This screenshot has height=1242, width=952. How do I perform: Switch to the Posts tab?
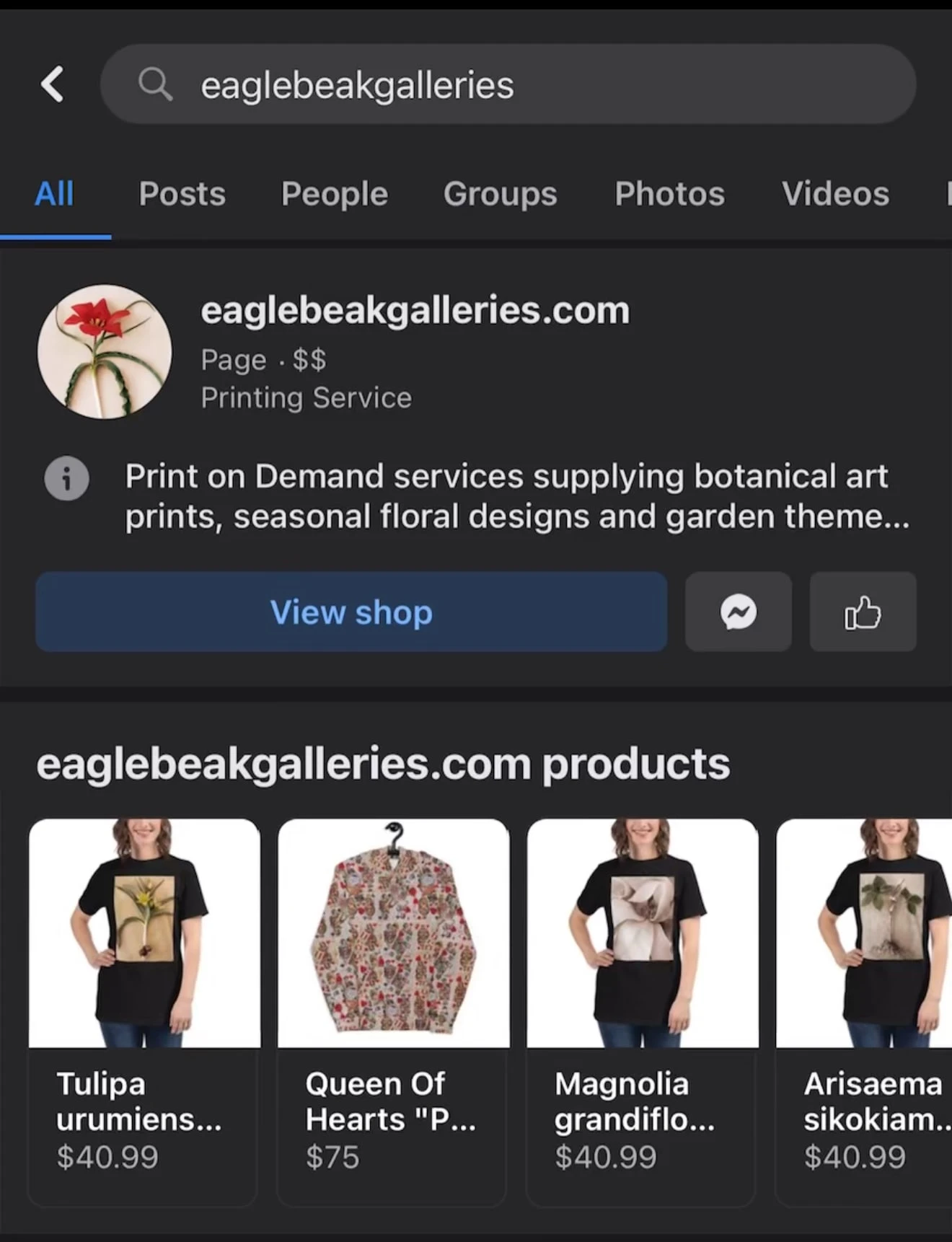[x=182, y=193]
